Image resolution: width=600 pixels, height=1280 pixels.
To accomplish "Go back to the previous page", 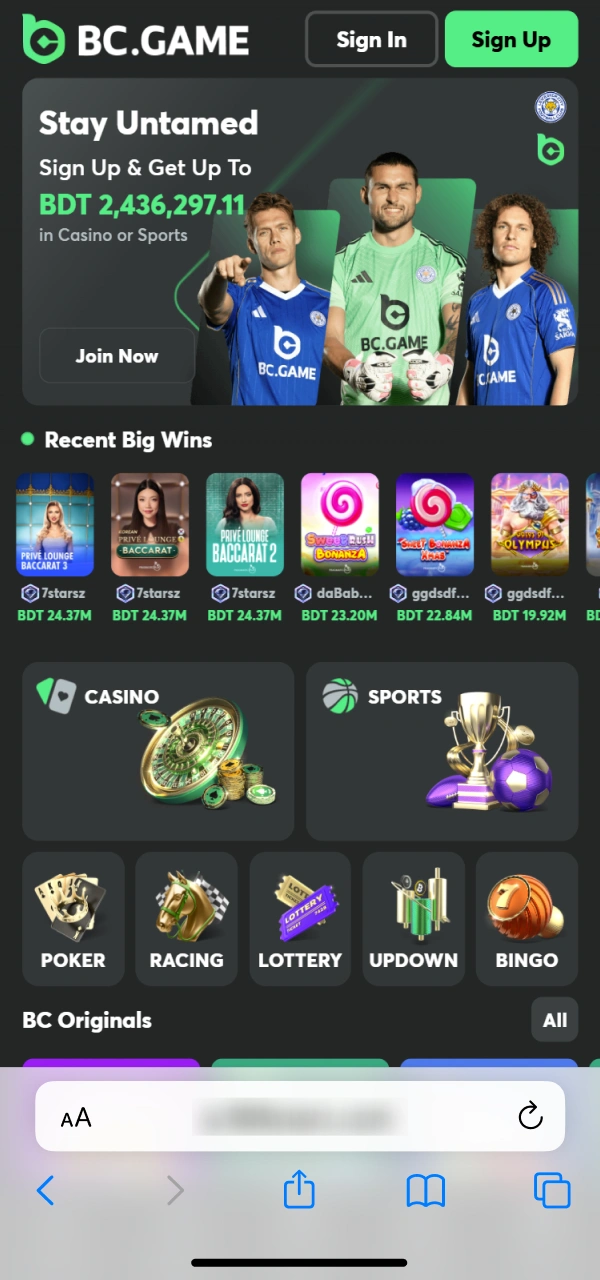I will coord(46,1190).
